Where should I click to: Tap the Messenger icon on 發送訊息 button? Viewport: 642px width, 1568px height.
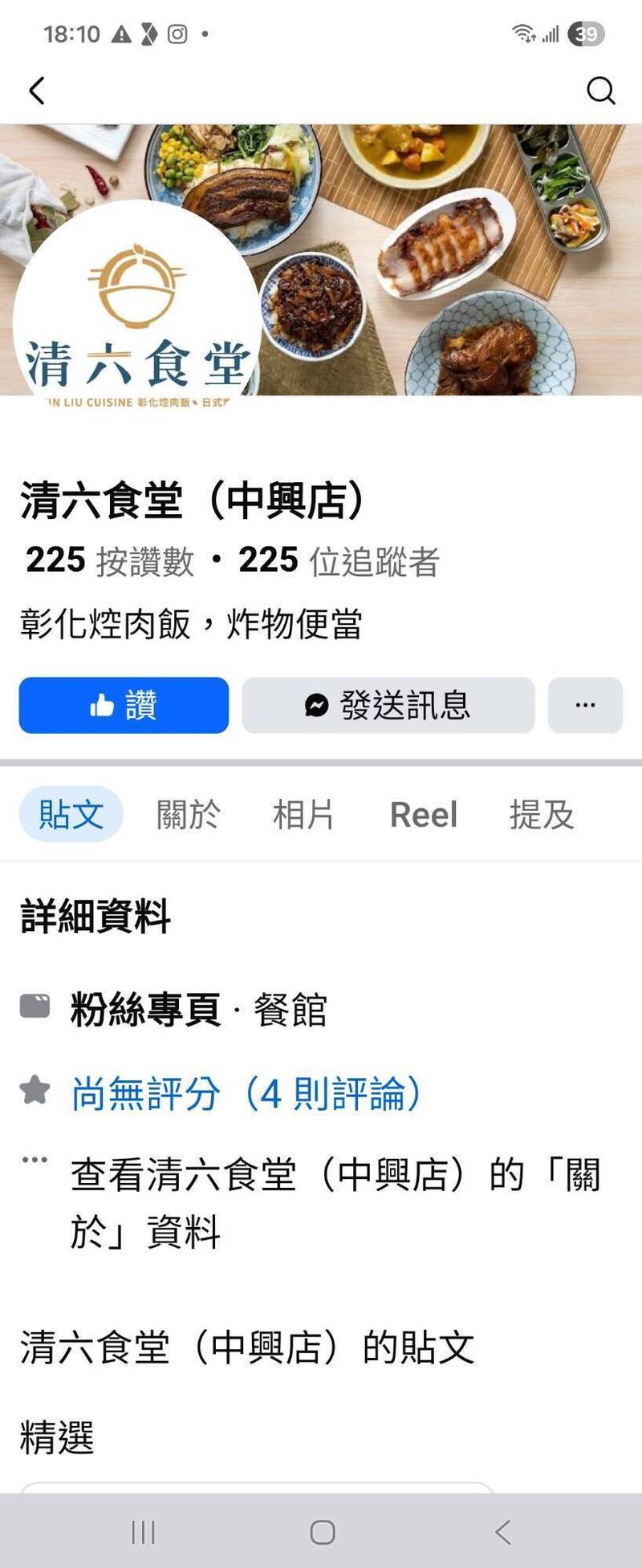click(316, 705)
